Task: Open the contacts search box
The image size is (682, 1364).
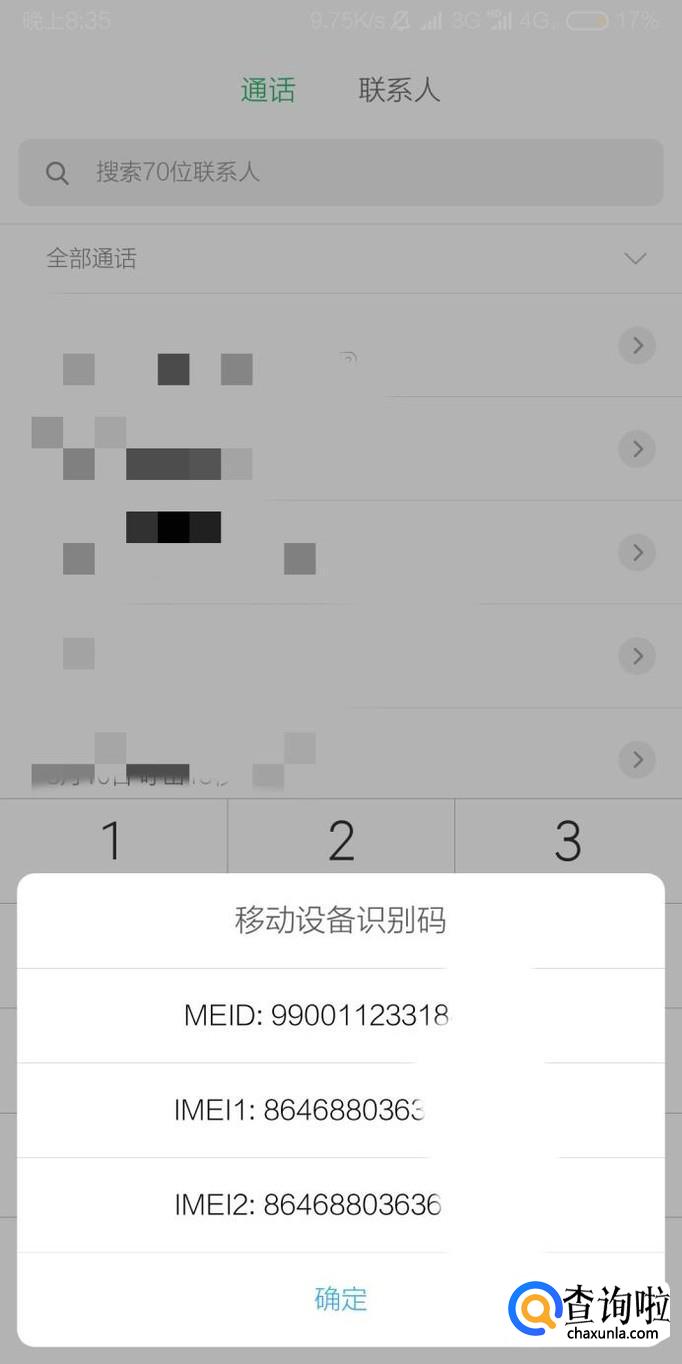Action: [340, 172]
